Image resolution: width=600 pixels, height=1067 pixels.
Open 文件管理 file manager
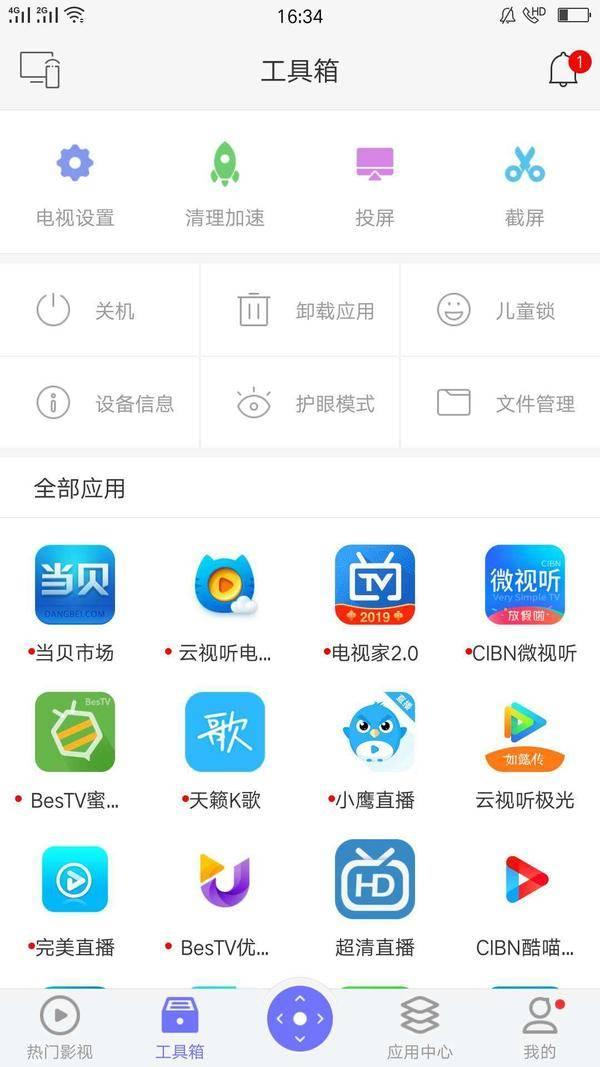coord(500,403)
